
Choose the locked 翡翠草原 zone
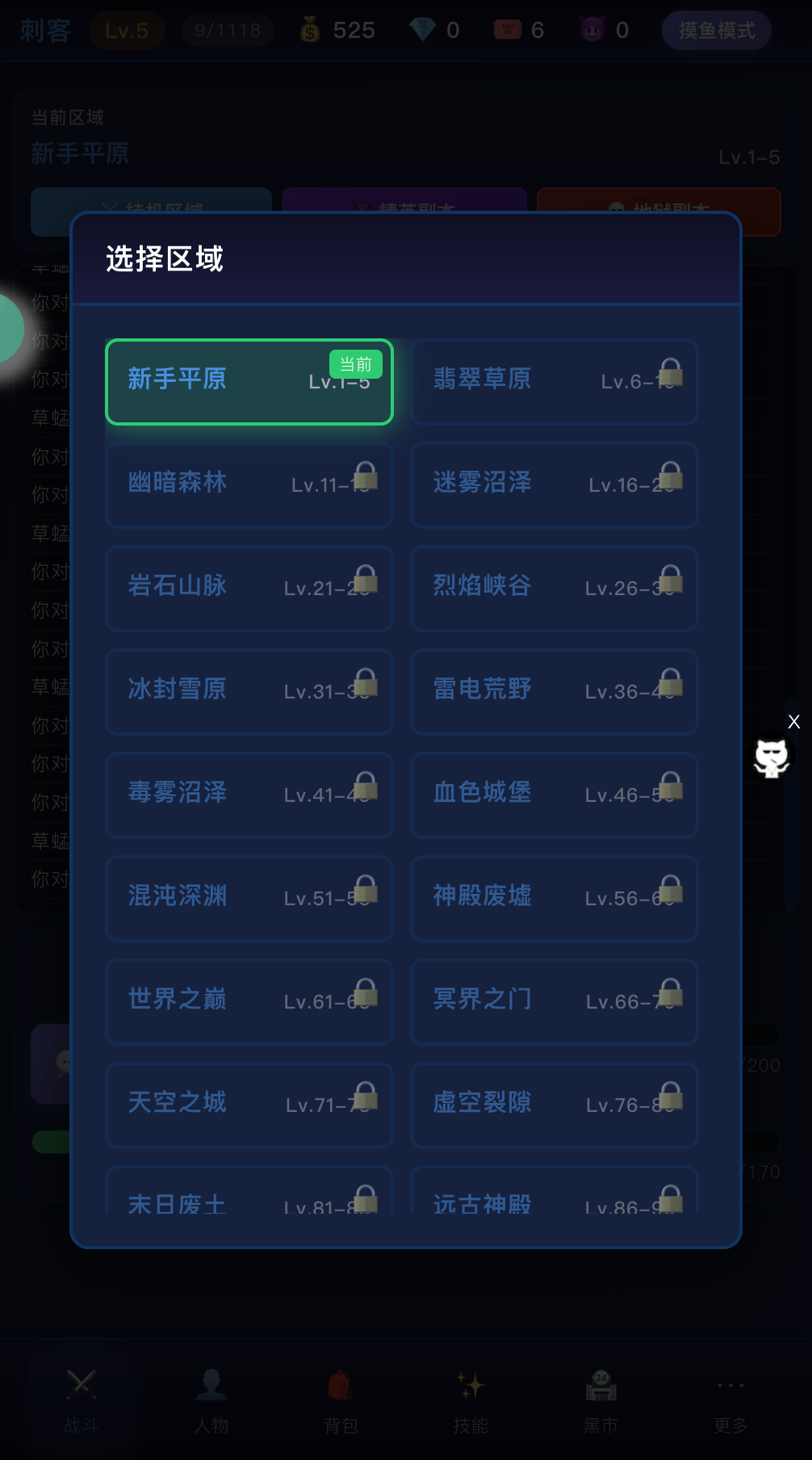[555, 382]
